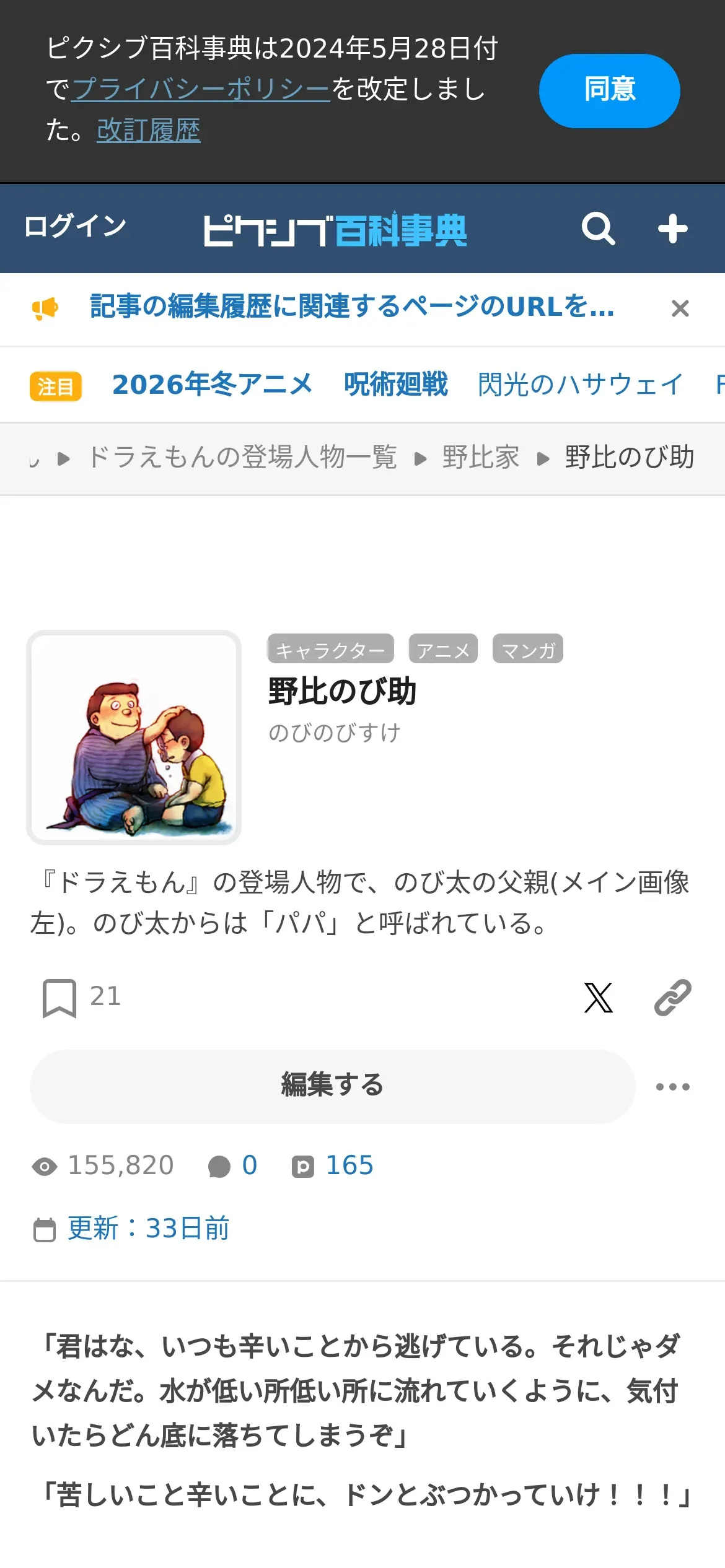Open the three-dot more options menu
The image size is (725, 1568).
(x=672, y=1087)
